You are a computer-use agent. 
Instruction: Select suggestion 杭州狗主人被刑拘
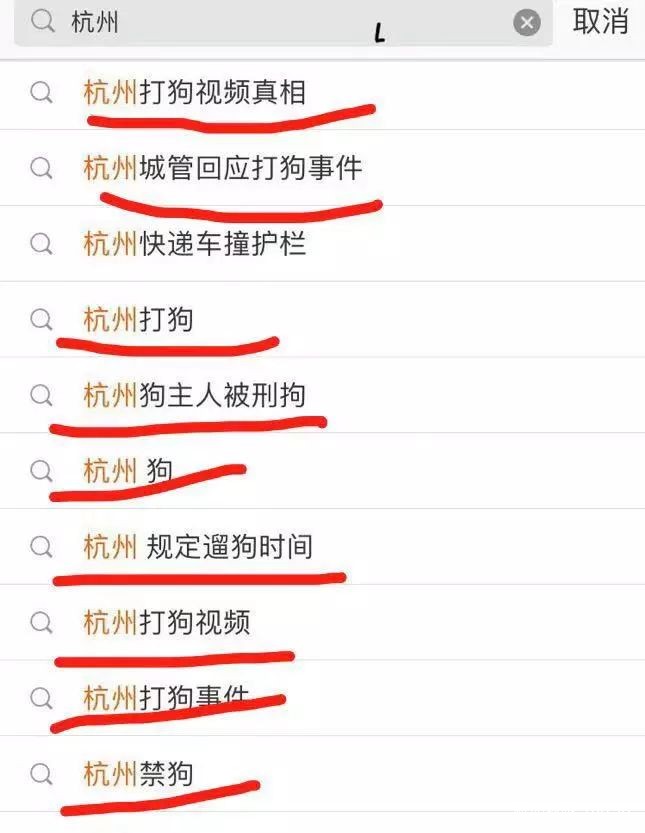click(x=195, y=396)
